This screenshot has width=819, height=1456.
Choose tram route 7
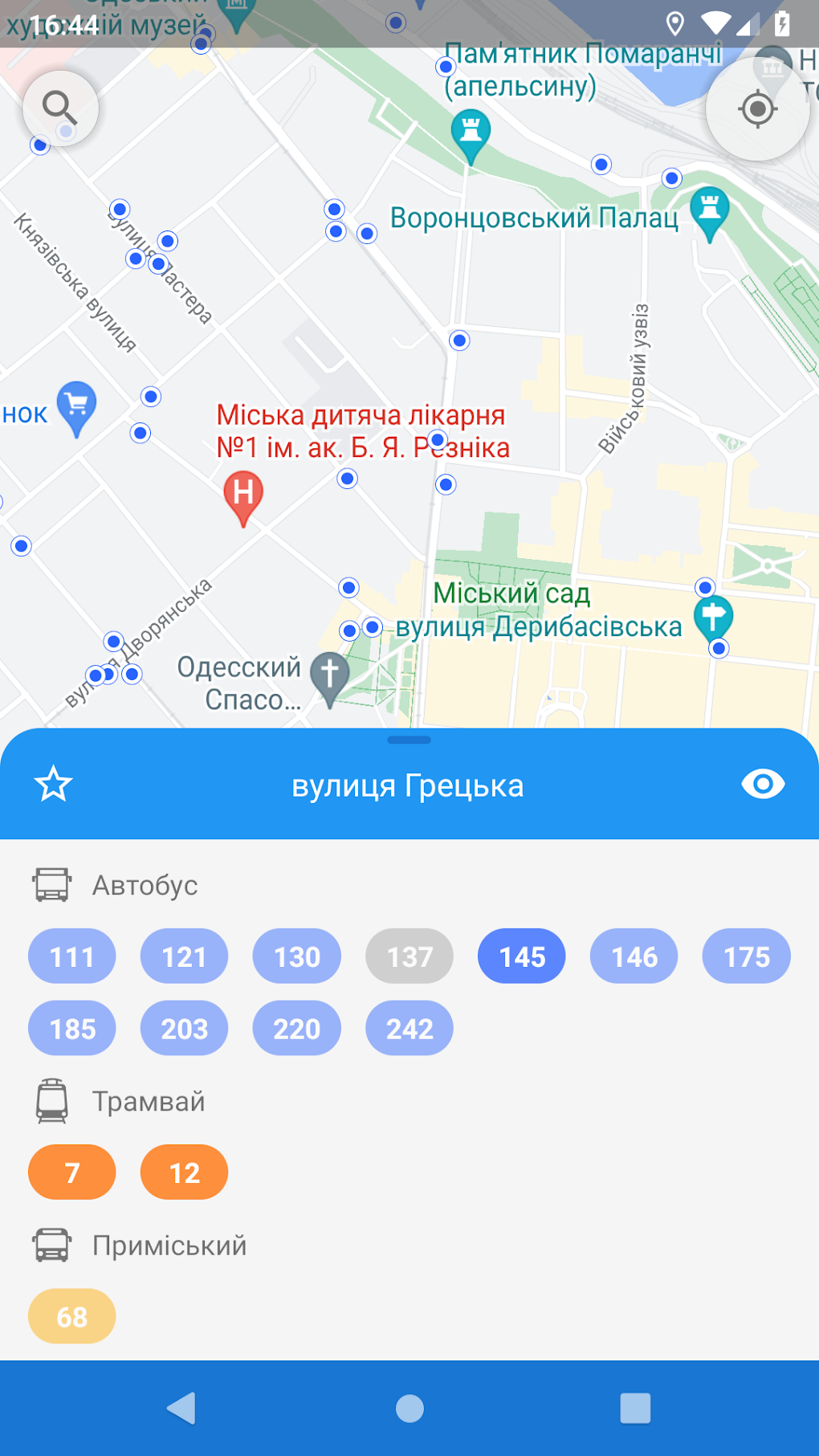[72, 1173]
